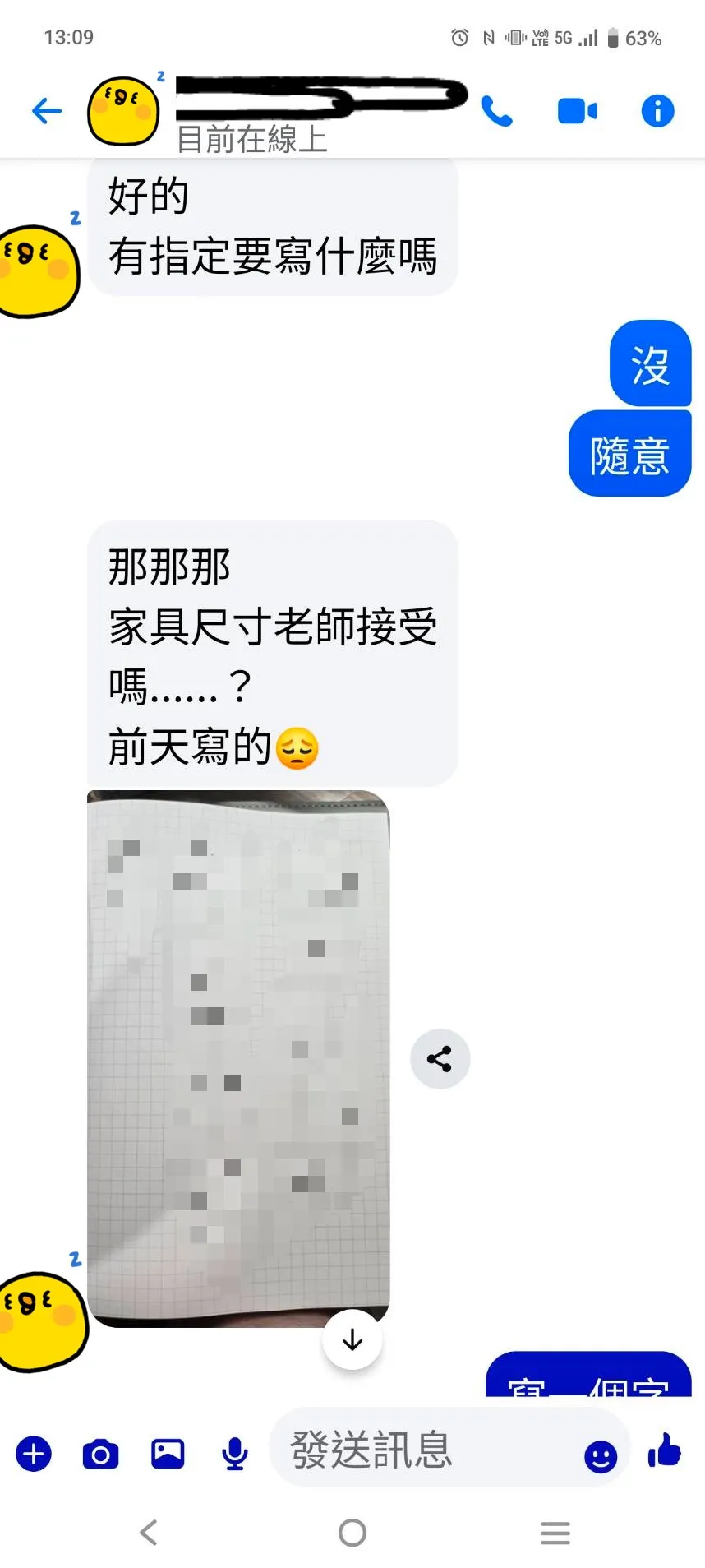Start a video call

click(x=577, y=111)
